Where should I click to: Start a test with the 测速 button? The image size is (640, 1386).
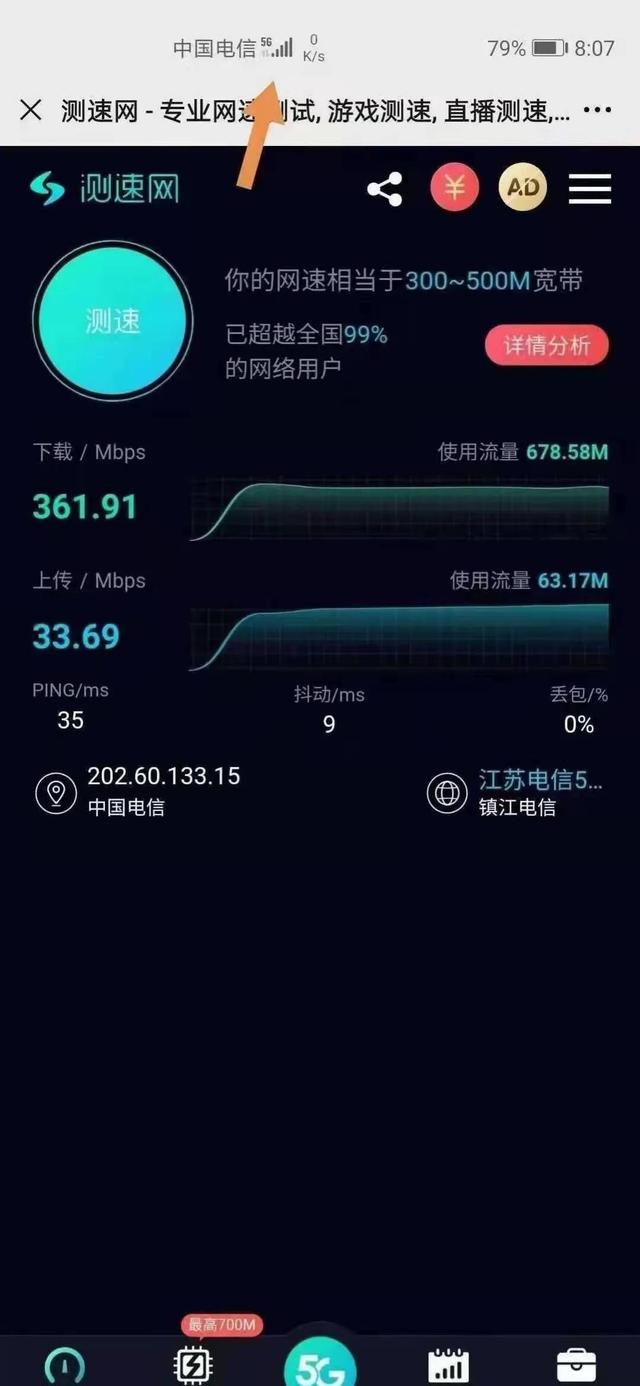112,321
